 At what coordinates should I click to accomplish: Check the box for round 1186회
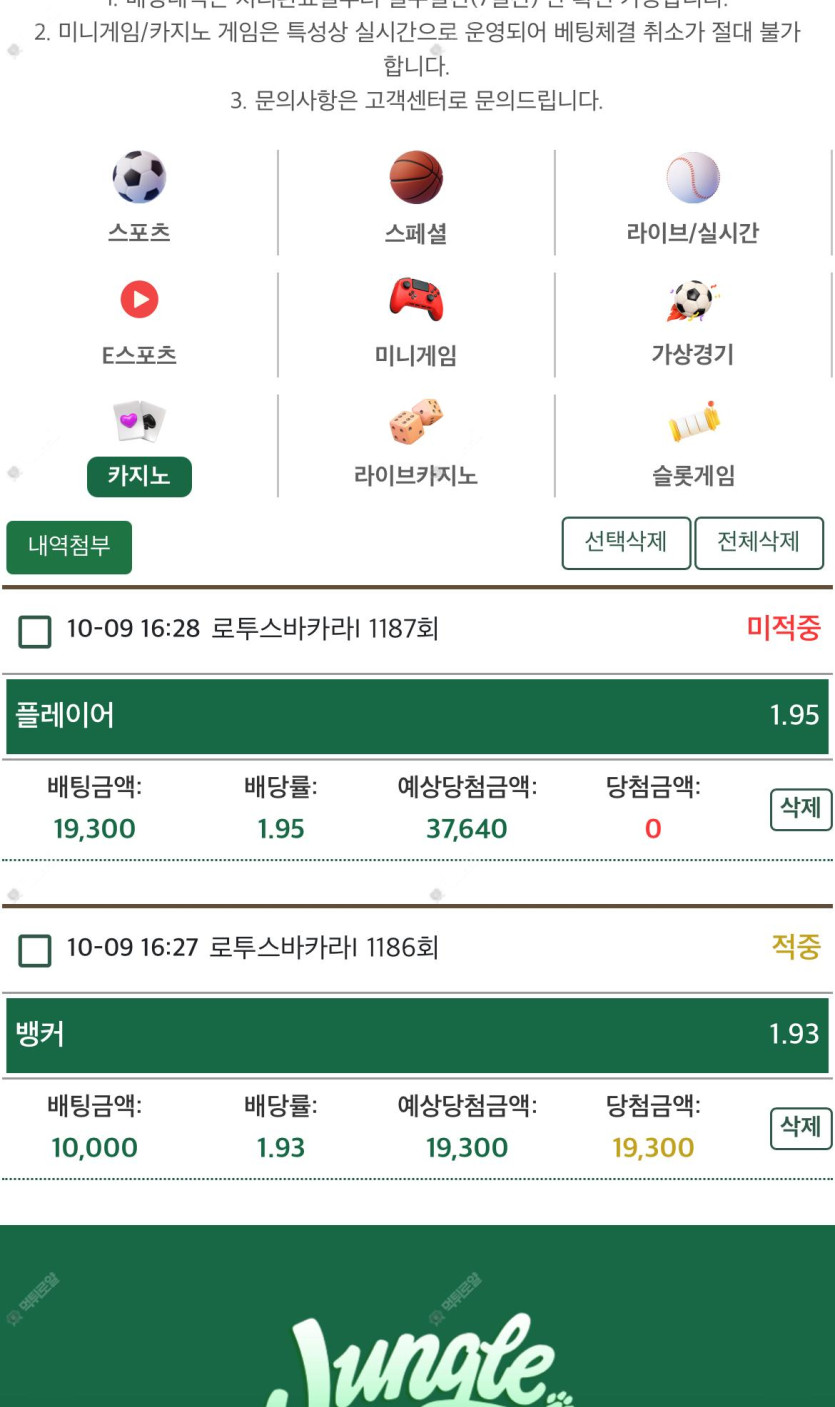pos(35,950)
